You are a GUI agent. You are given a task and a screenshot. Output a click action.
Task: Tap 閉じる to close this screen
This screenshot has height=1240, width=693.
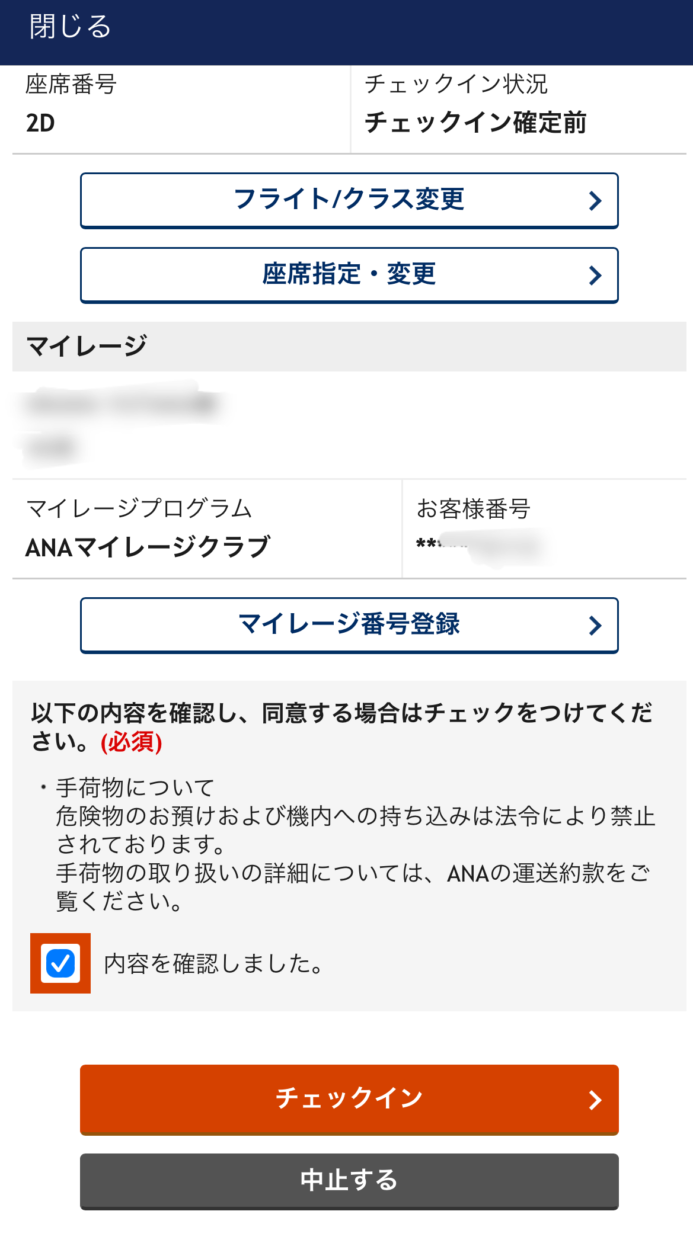click(70, 27)
